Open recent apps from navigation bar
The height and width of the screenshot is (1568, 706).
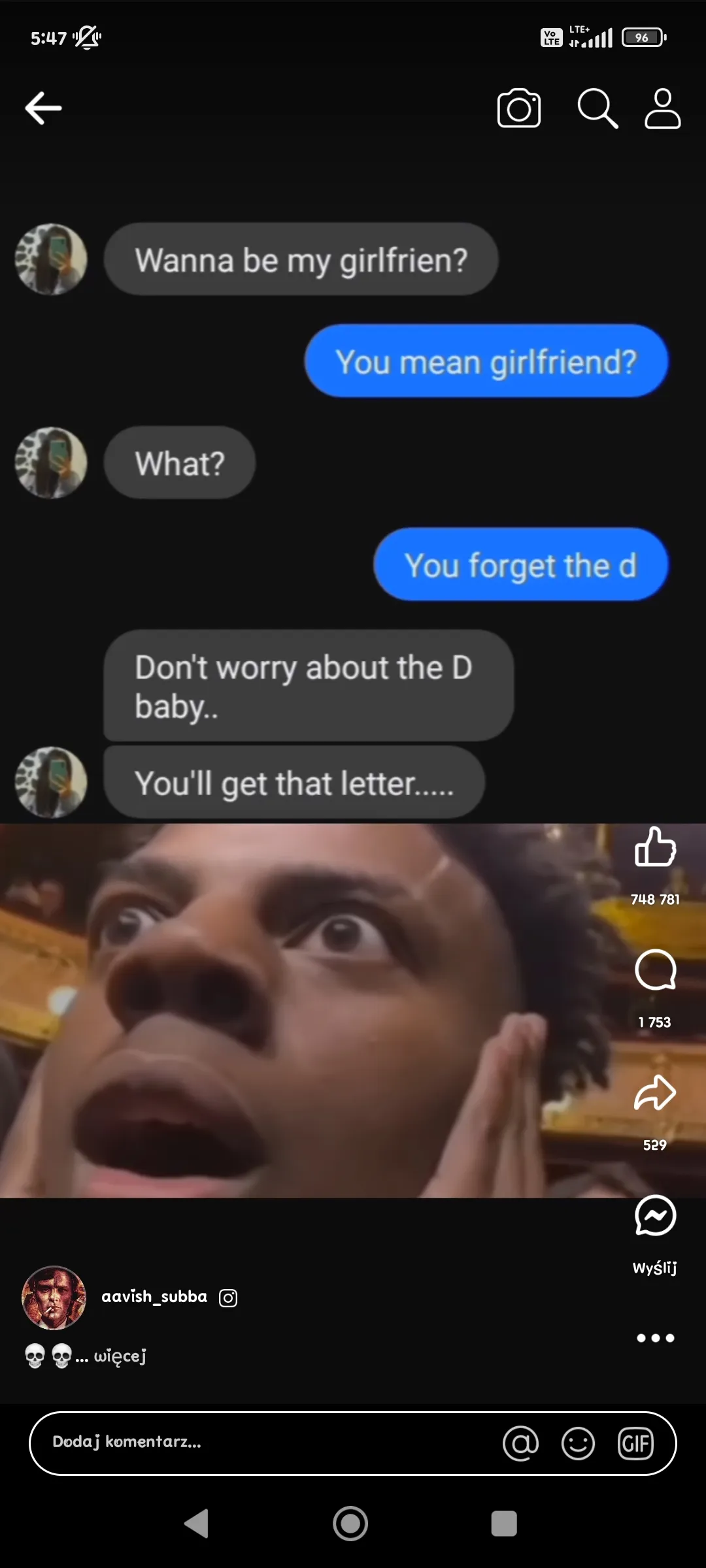click(x=504, y=1524)
